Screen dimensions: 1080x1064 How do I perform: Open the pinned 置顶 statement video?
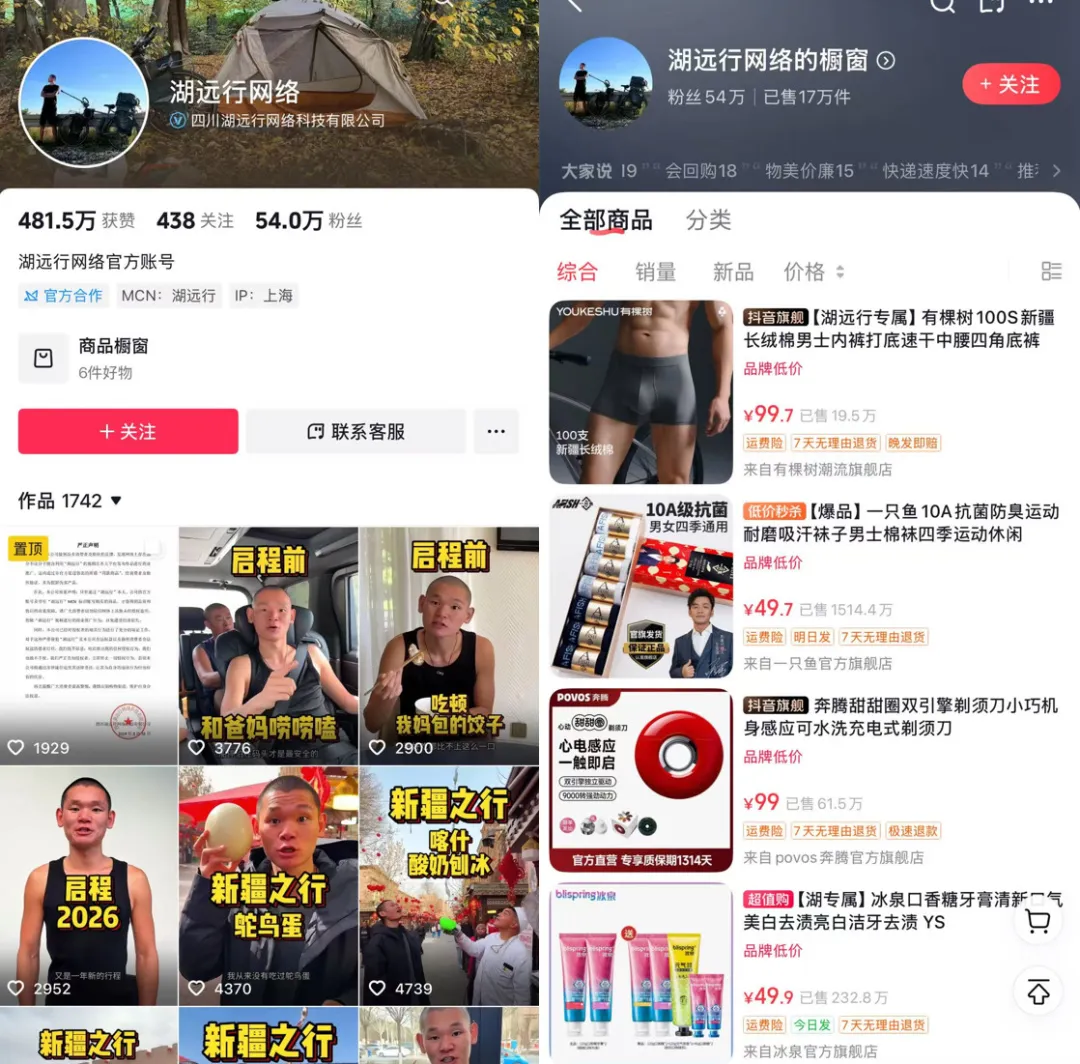(x=89, y=645)
